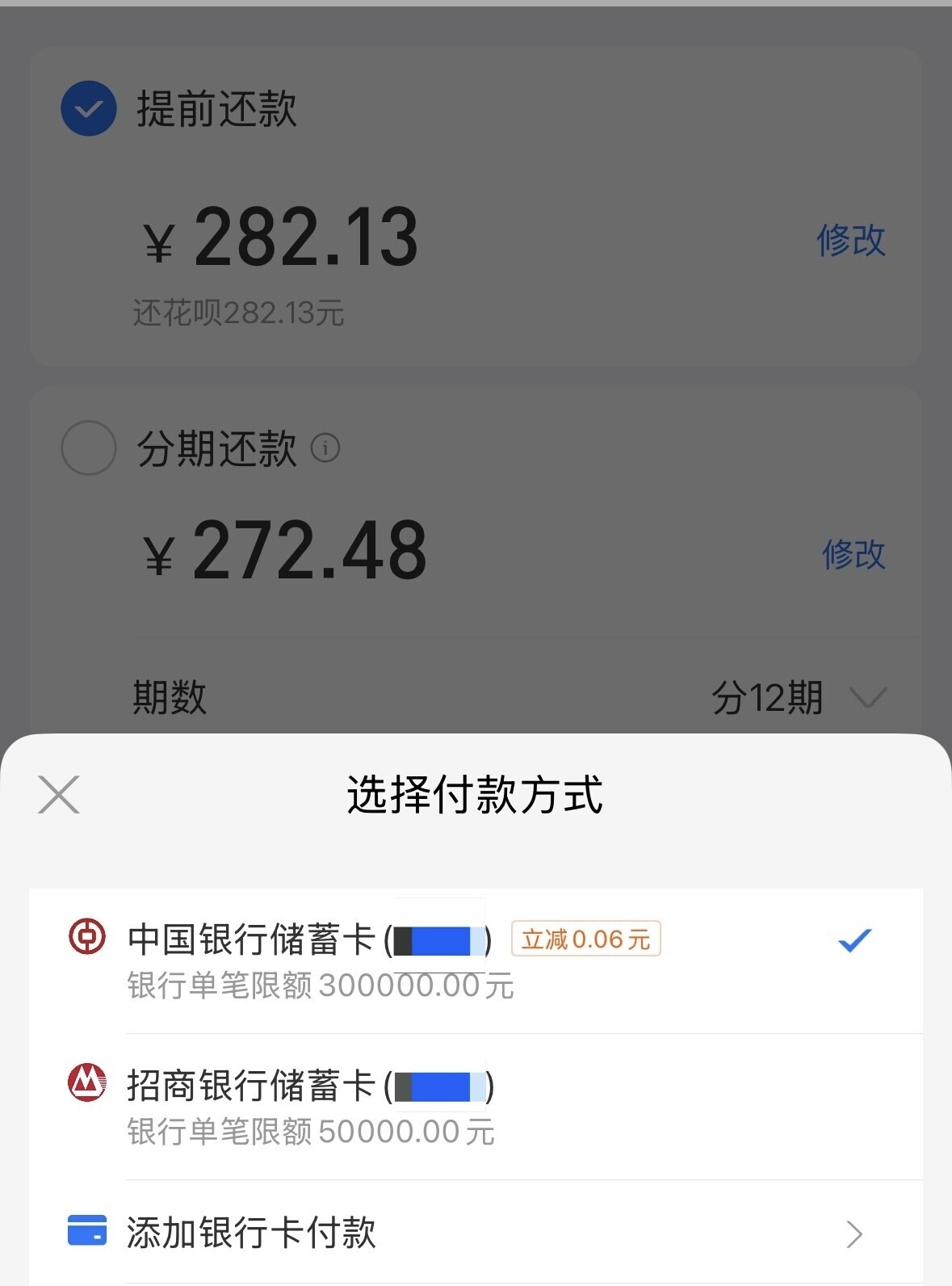
Task: Tap 修改 next to ¥272.48
Action: click(853, 554)
